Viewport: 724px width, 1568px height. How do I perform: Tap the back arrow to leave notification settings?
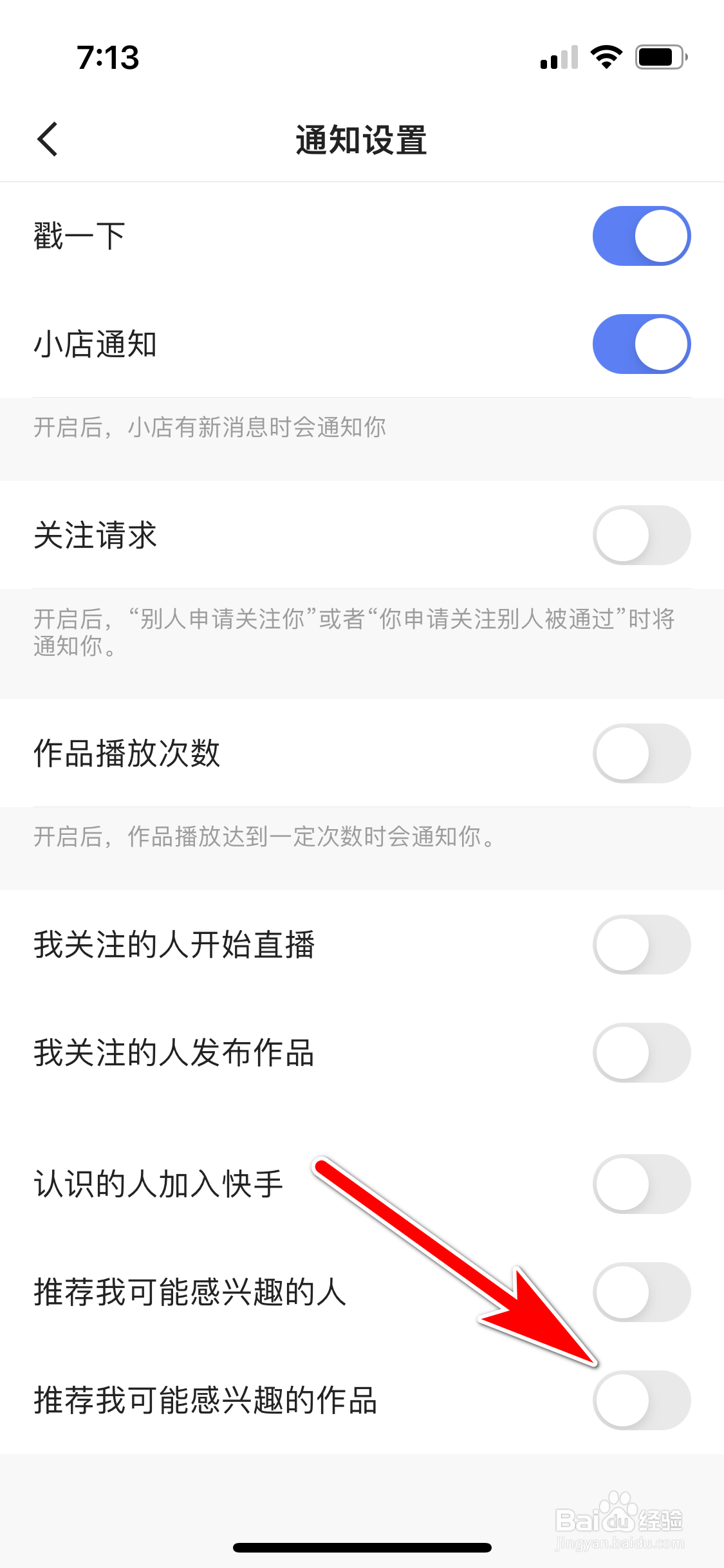(x=48, y=138)
